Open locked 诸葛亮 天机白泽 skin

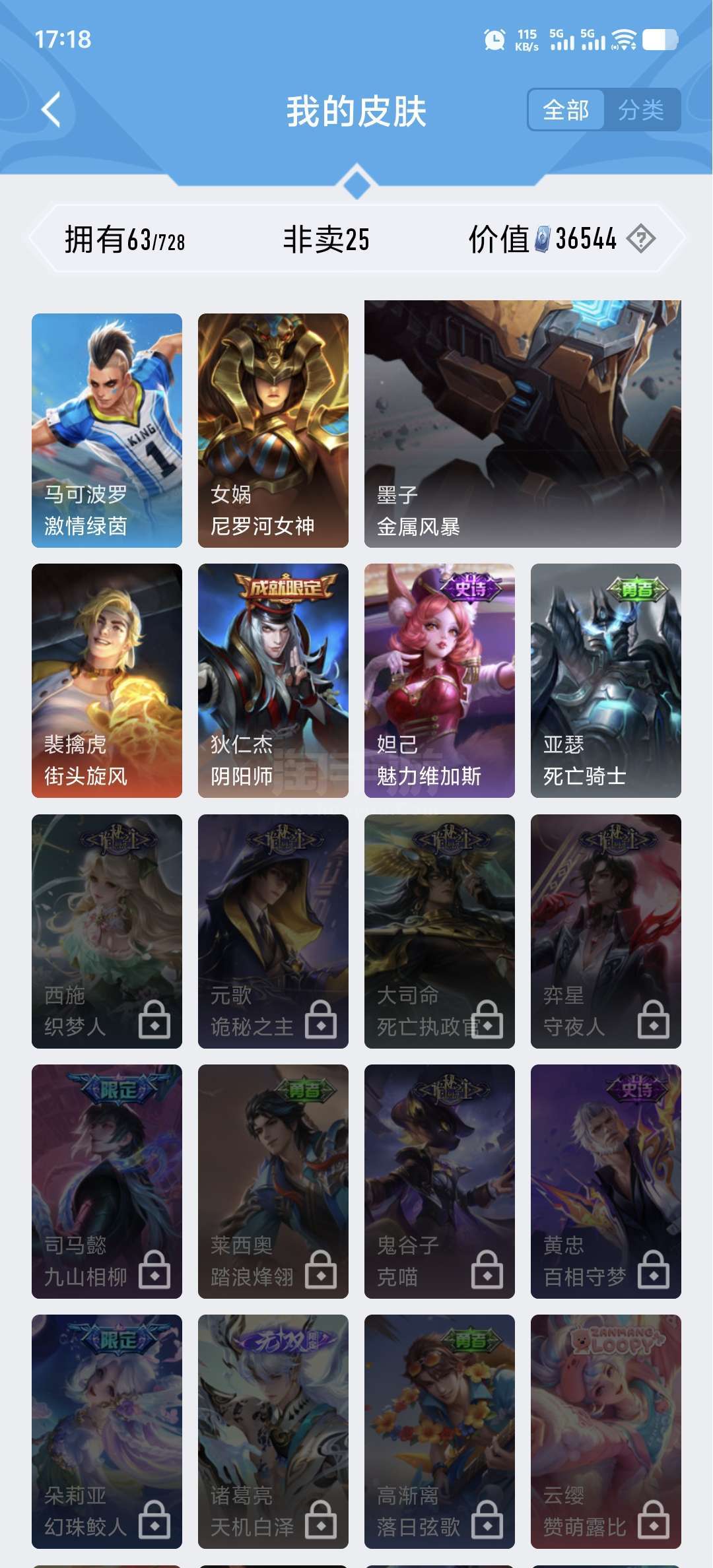pos(273,1431)
